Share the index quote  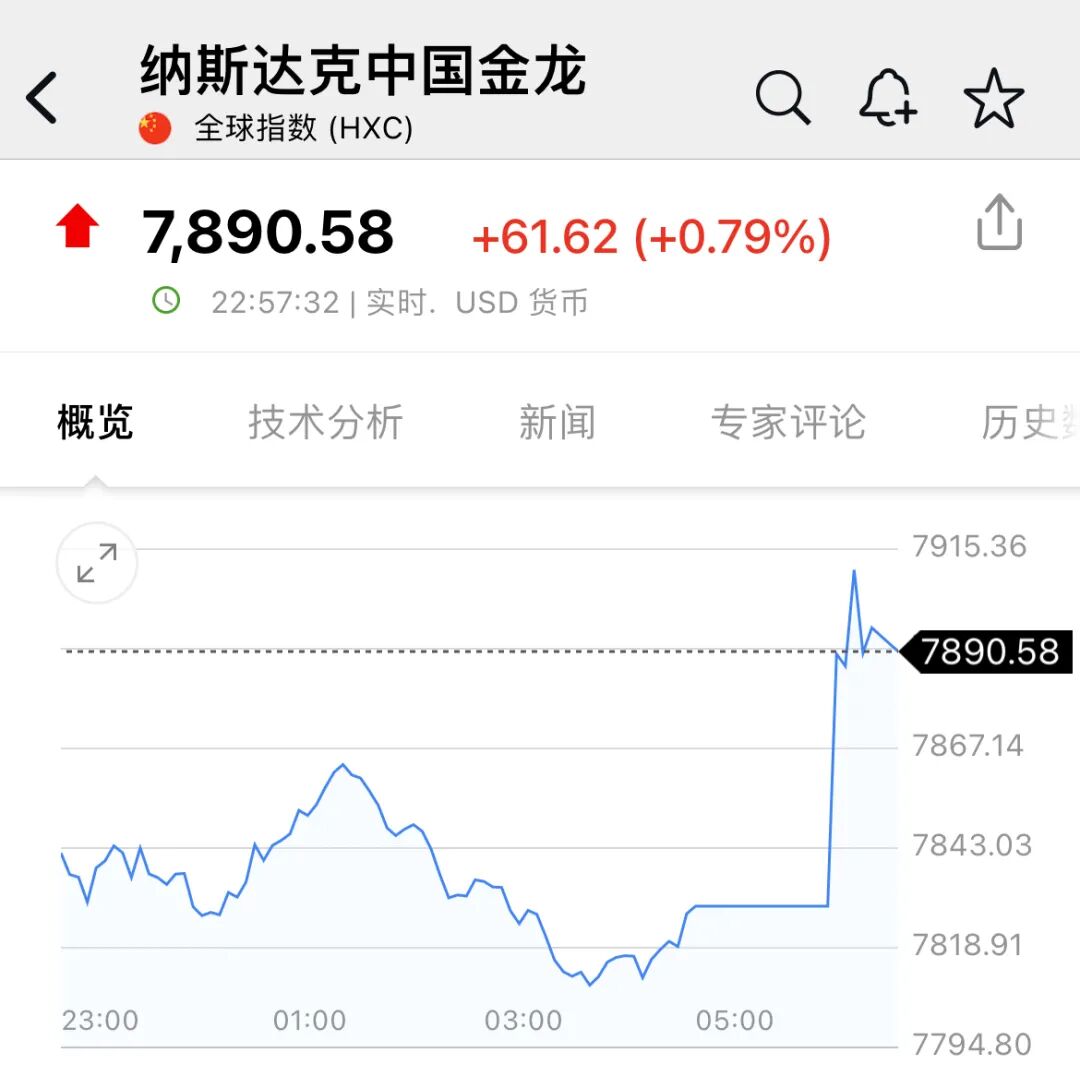pos(999,222)
